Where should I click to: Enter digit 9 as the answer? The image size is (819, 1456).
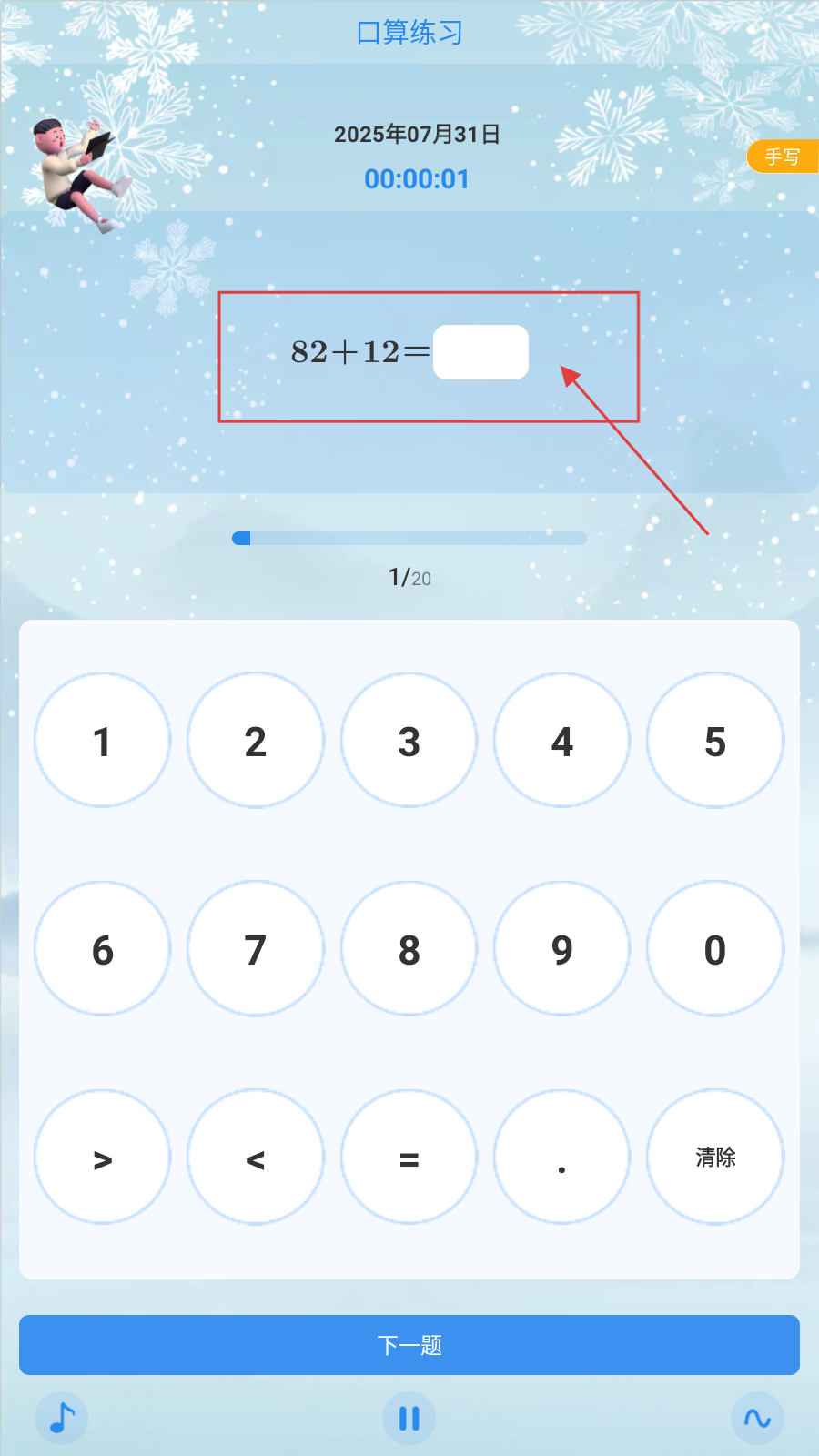click(562, 949)
